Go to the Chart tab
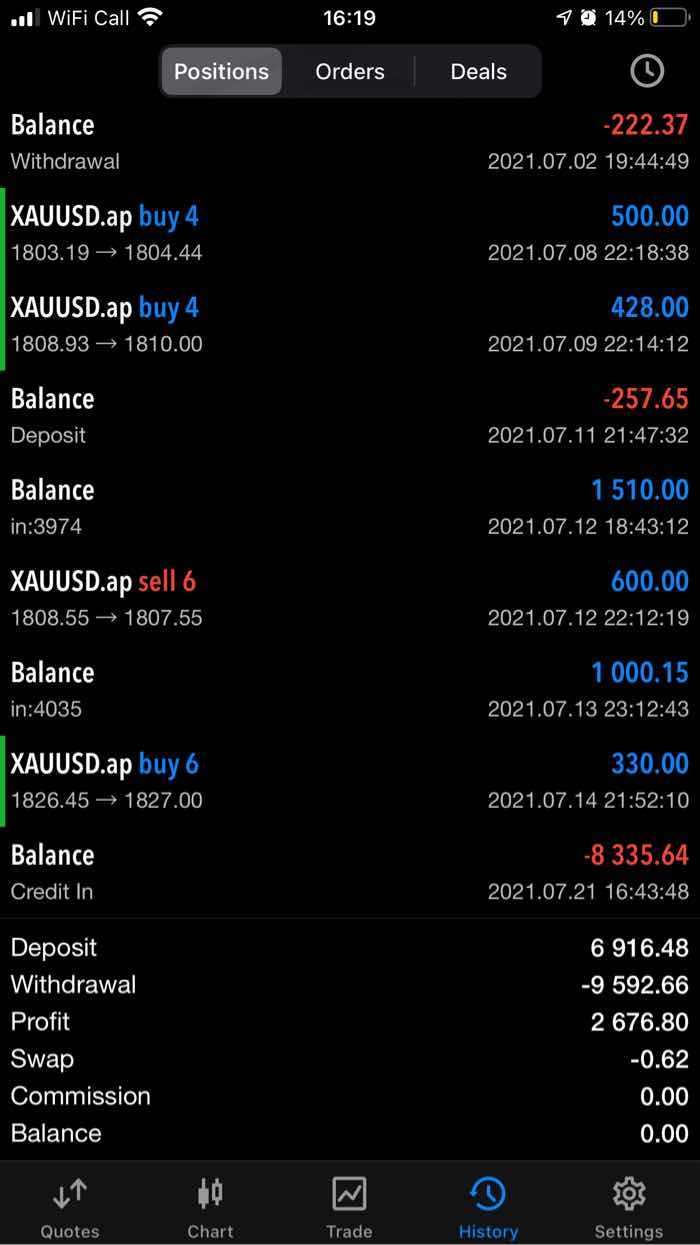The width and height of the screenshot is (700, 1245). pos(210,1207)
